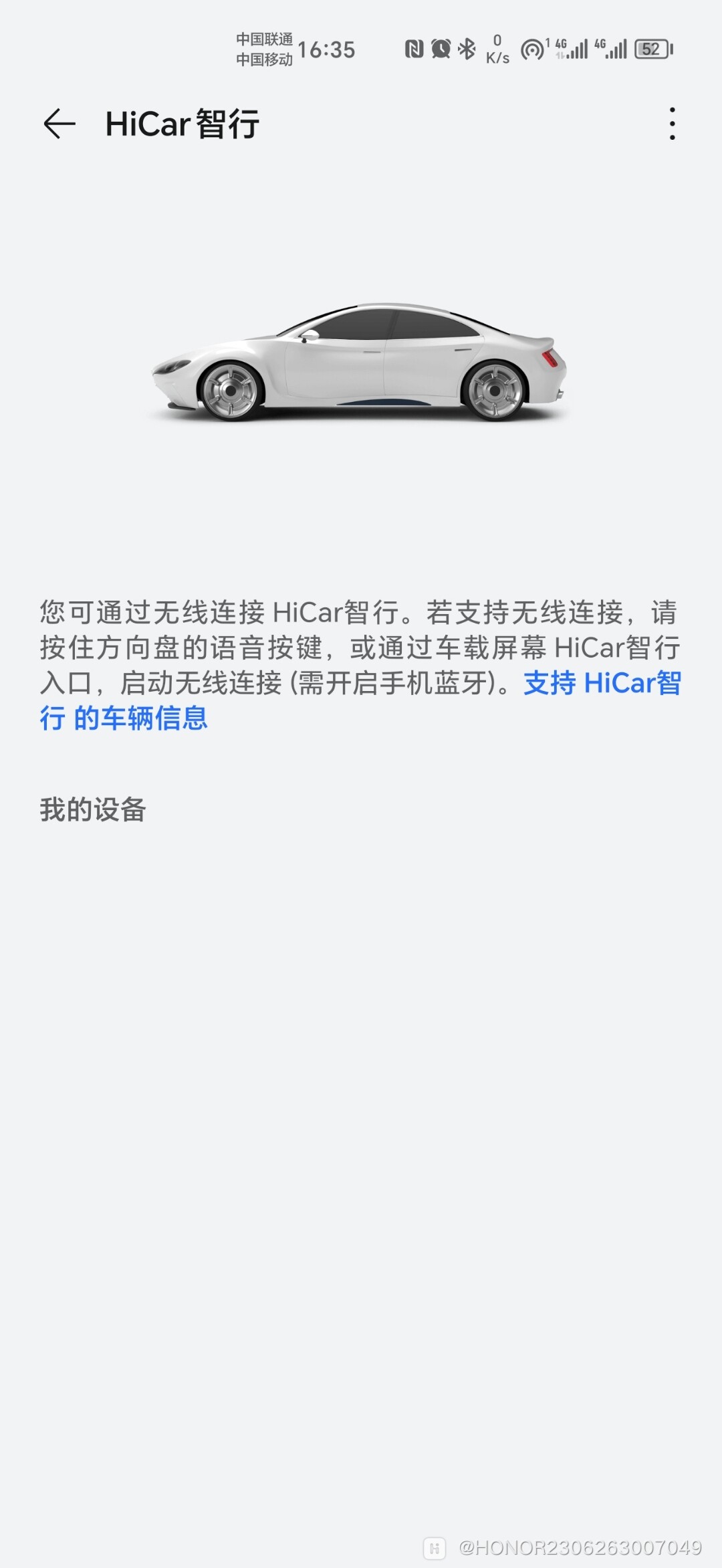Tap the clock showing 16:35
This screenshot has height=1568, width=722.
click(328, 49)
